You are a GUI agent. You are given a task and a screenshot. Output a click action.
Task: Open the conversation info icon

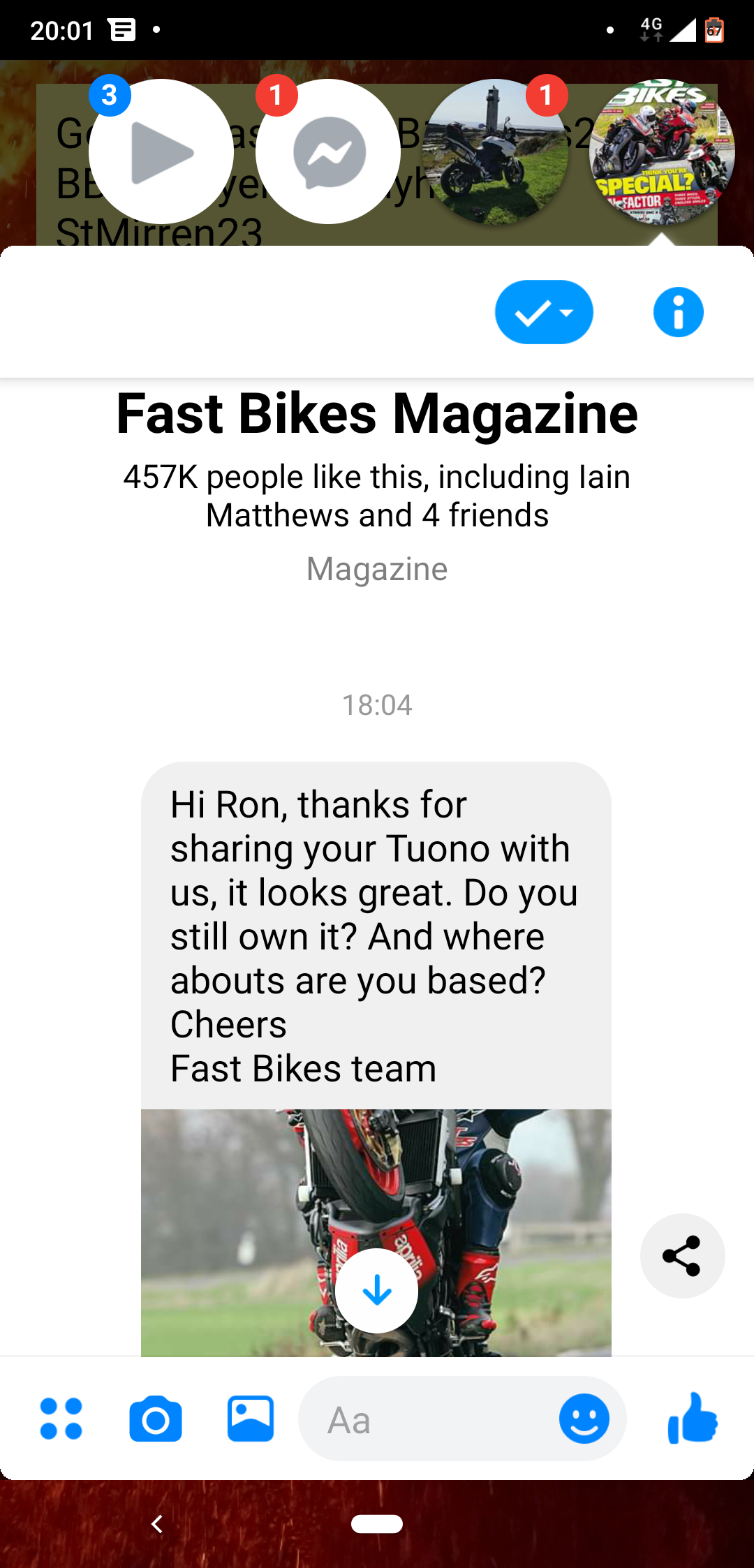[x=678, y=312]
